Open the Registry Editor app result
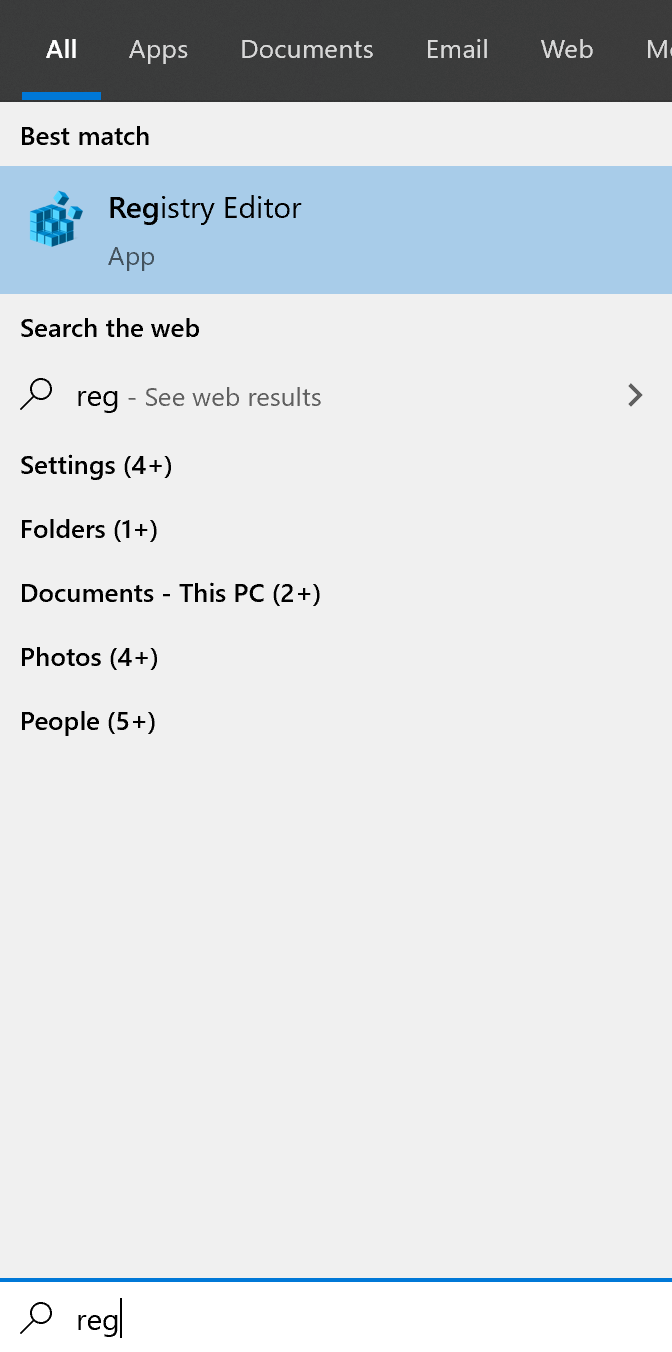This screenshot has height=1352, width=672. 336,230
